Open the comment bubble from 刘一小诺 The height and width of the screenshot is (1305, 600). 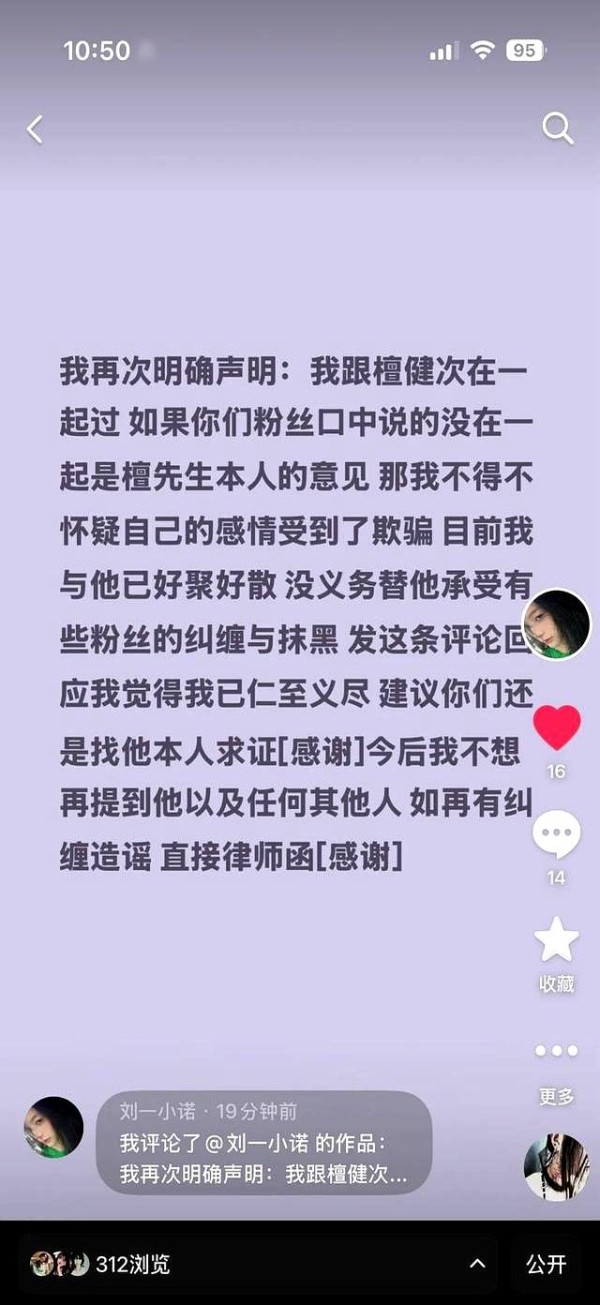[264, 1142]
